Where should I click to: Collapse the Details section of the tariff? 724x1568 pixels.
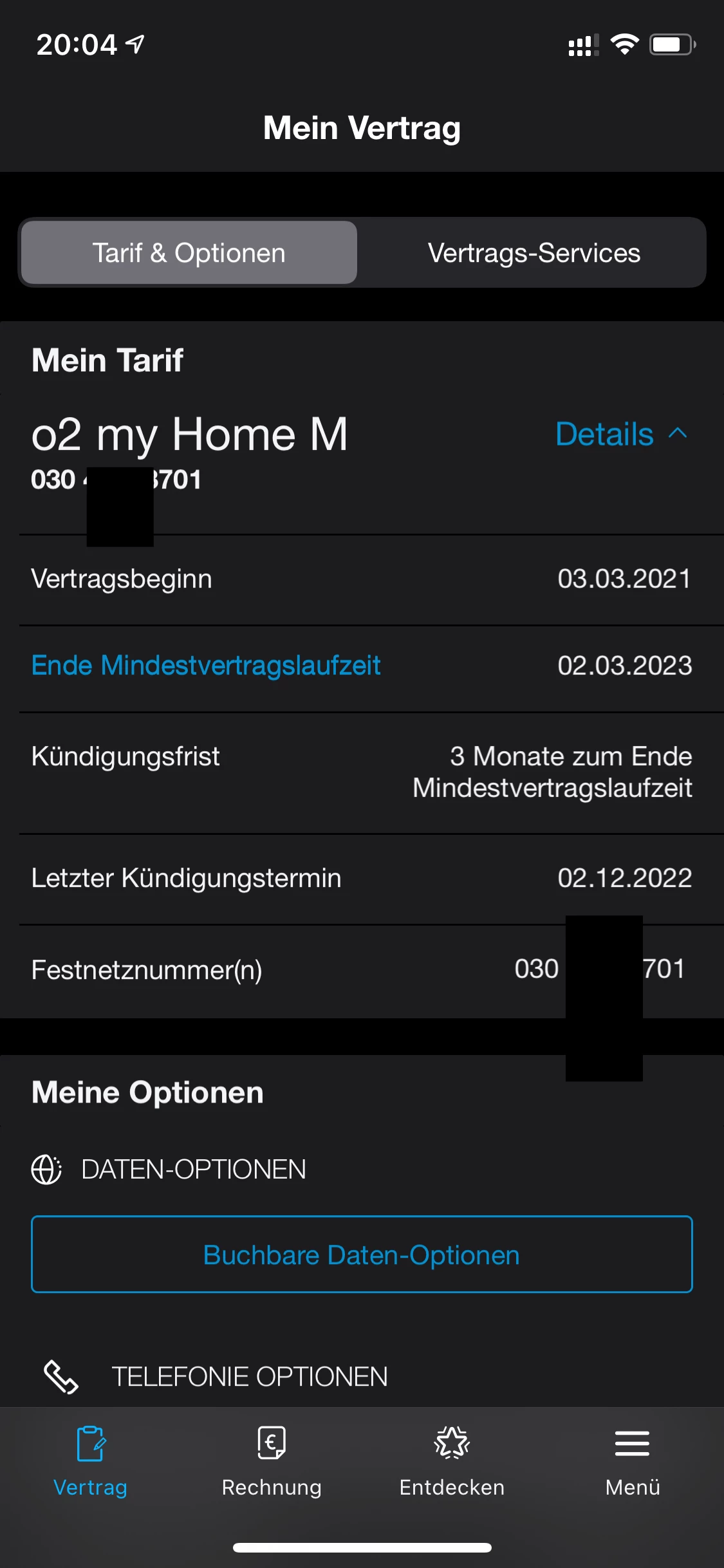coord(621,434)
